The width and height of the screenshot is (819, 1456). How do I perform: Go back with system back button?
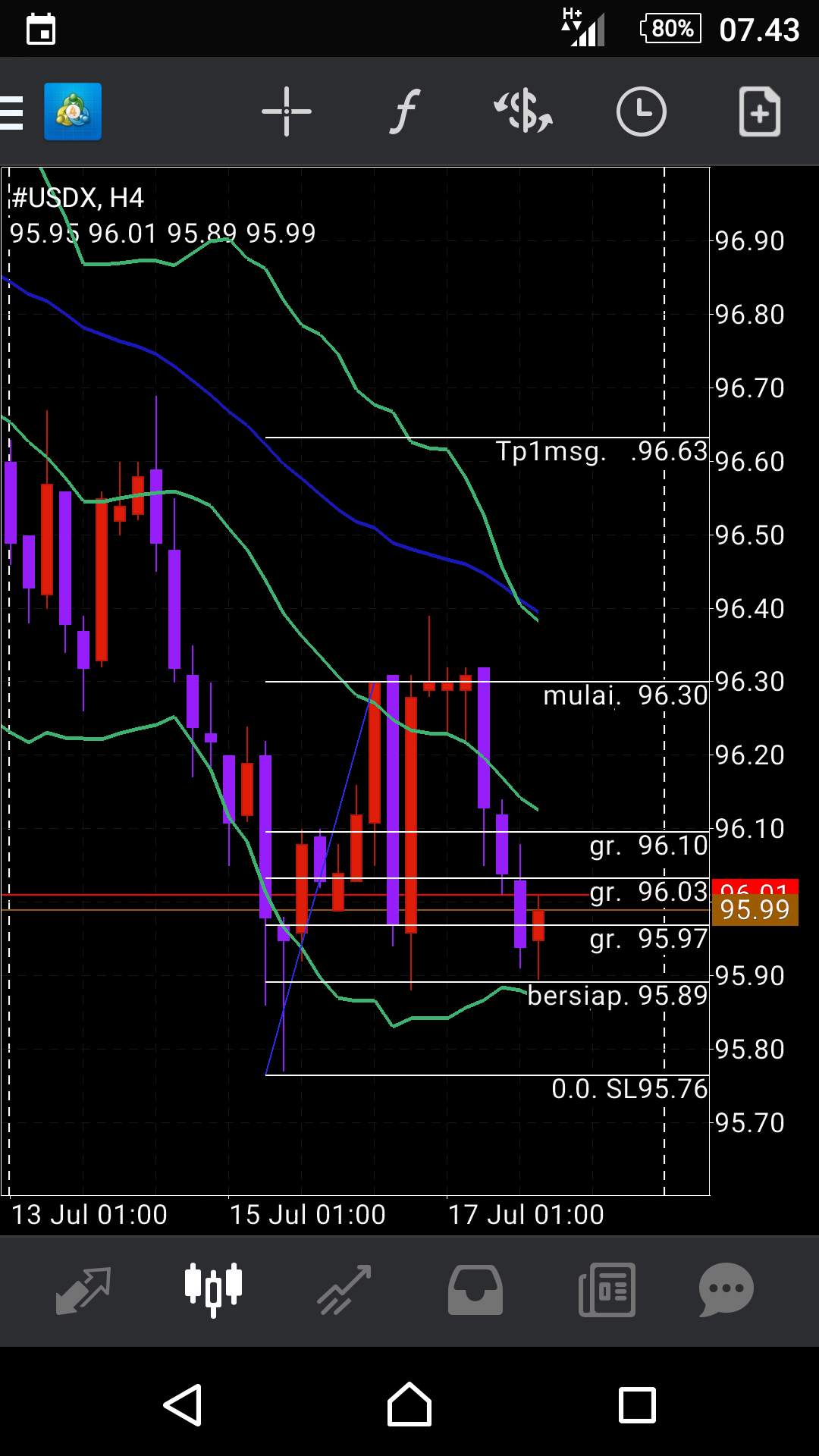click(183, 1405)
